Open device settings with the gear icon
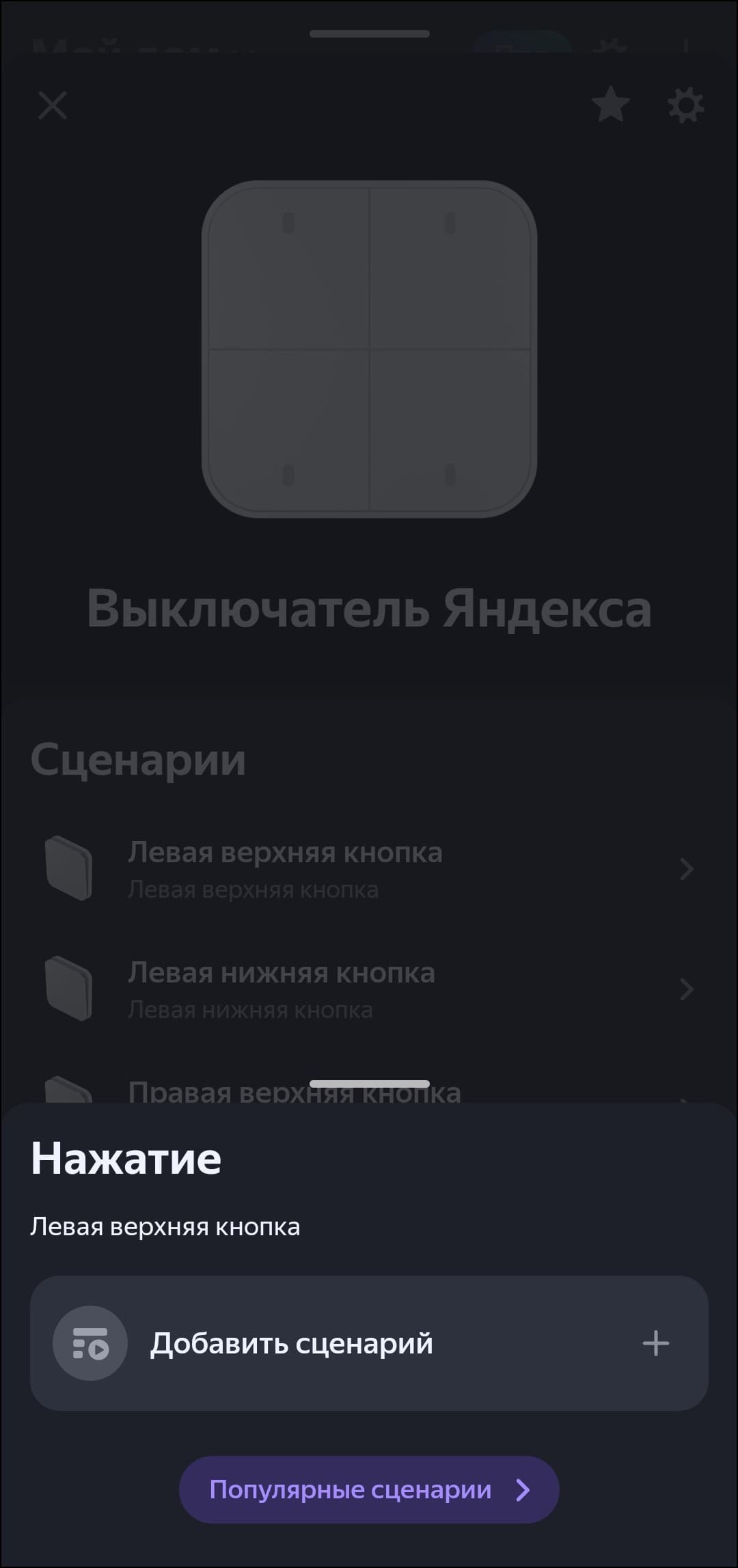This screenshot has height=1568, width=738. point(685,106)
